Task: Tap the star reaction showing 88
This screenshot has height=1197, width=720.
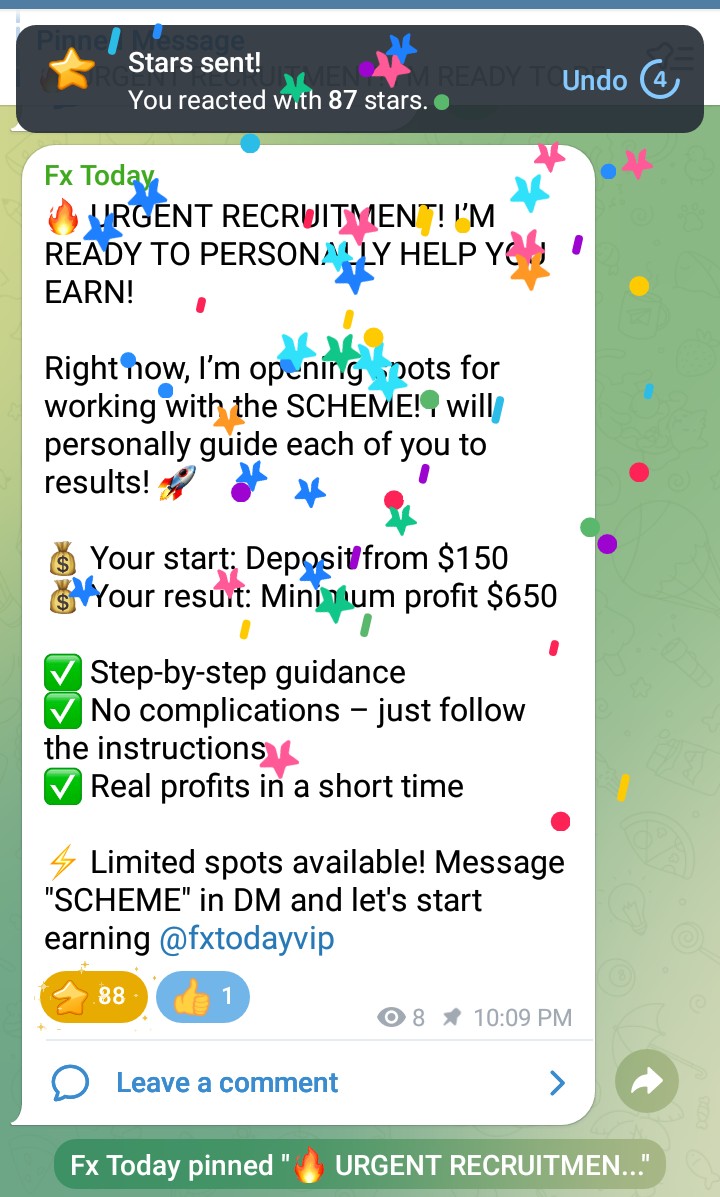Action: (92, 996)
